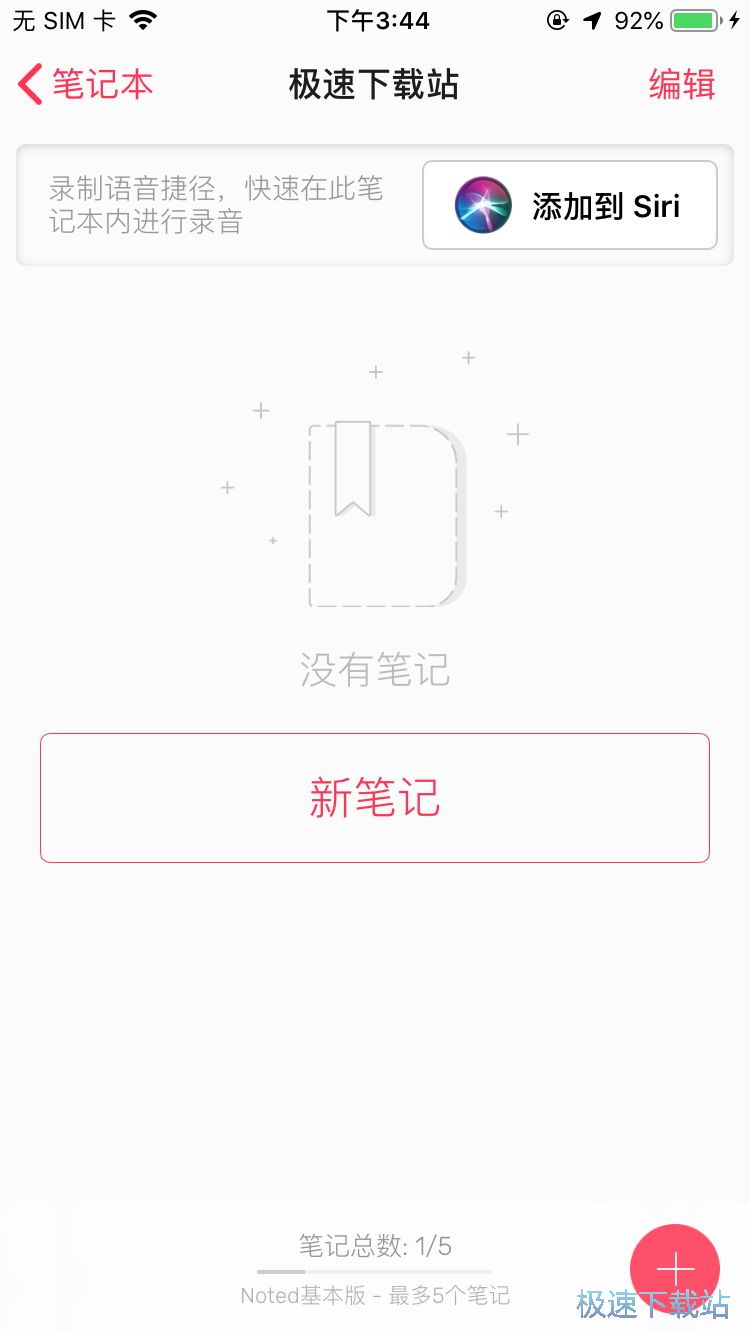
Task: Go back to 笔记本 list
Action: tap(85, 85)
